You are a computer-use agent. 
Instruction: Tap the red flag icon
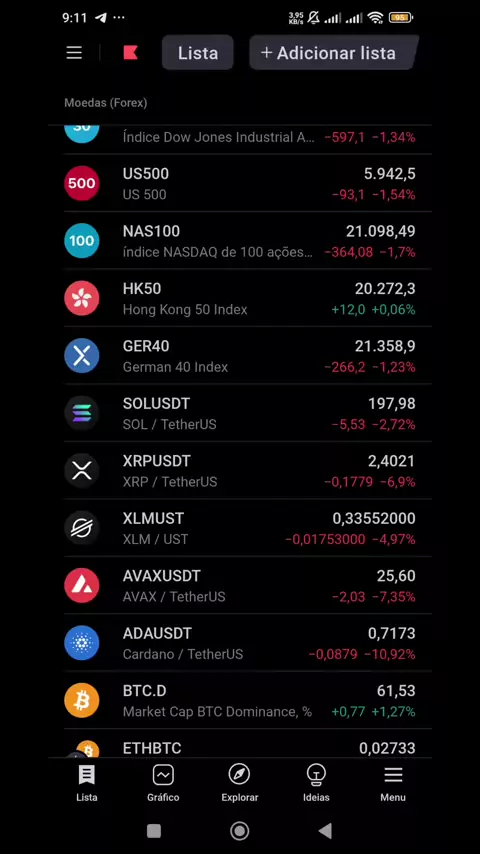coord(130,53)
